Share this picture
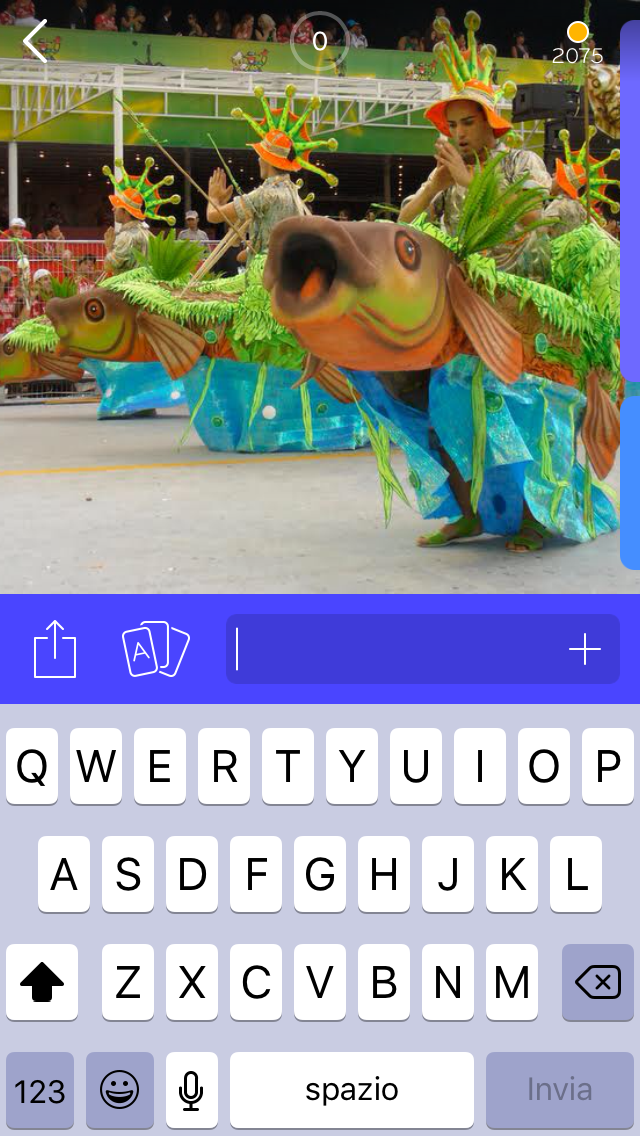Screen dimensions: 640x1136 click(x=55, y=649)
